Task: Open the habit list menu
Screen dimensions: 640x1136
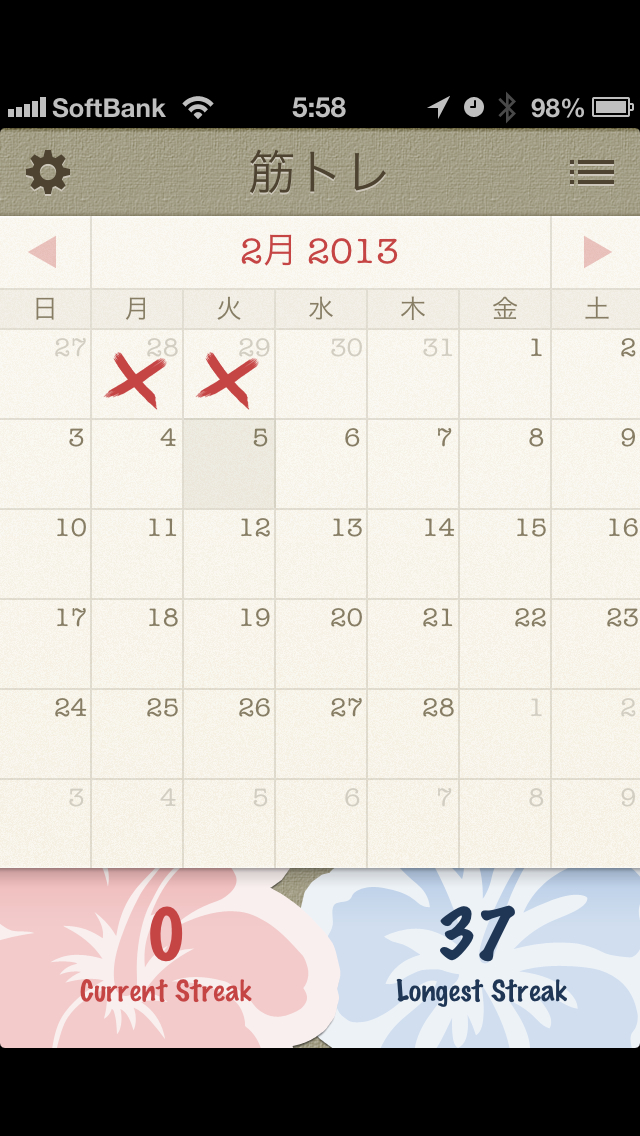Action: [x=591, y=173]
